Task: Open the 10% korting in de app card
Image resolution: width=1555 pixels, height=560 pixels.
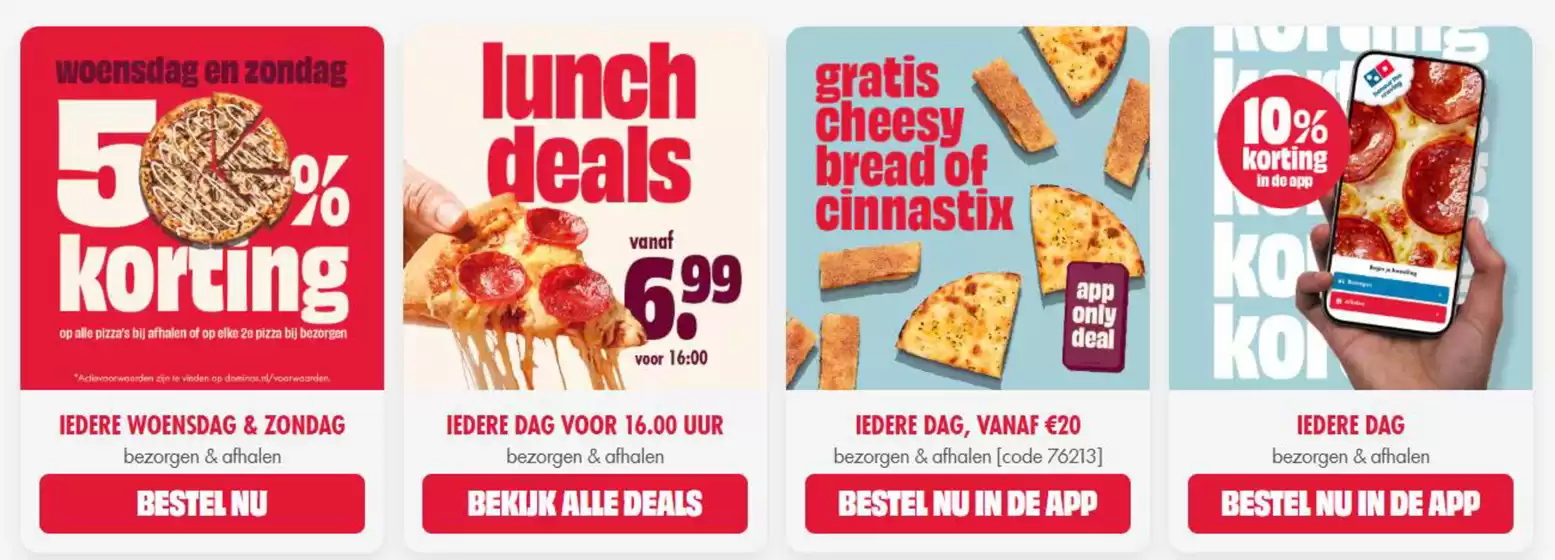Action: coord(1350,208)
